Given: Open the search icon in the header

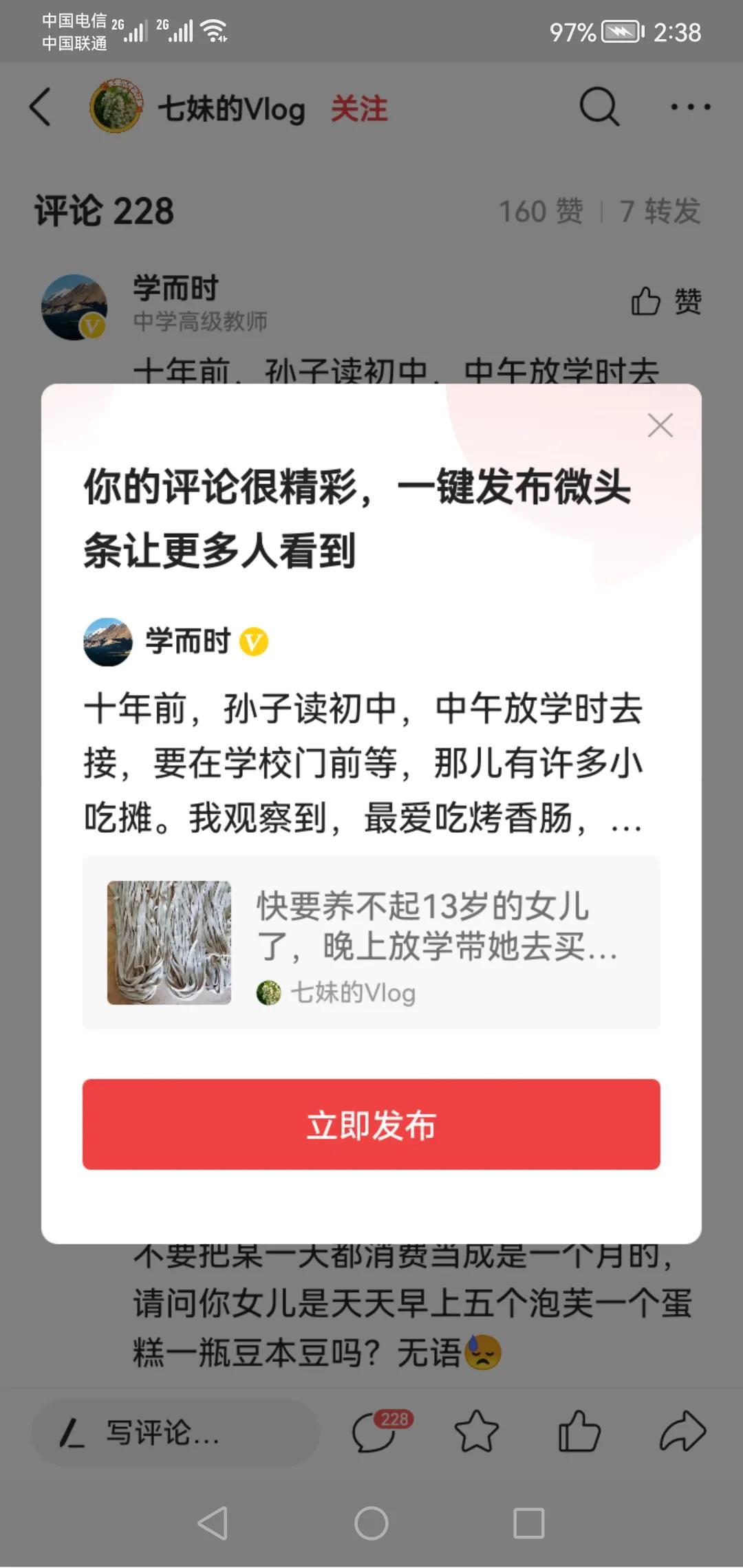Looking at the screenshot, I should click(599, 107).
